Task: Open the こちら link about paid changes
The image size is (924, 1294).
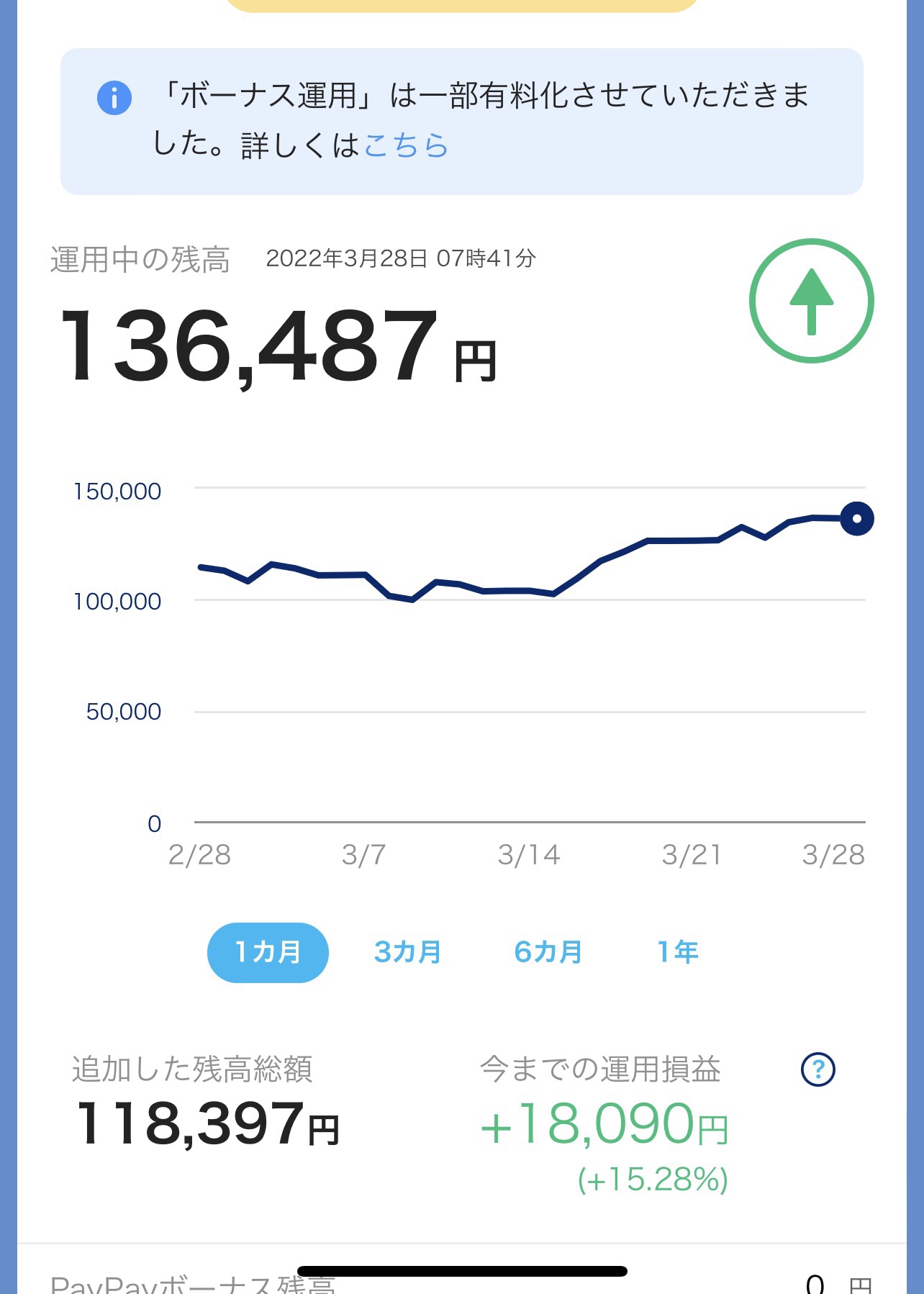Action: tap(406, 146)
